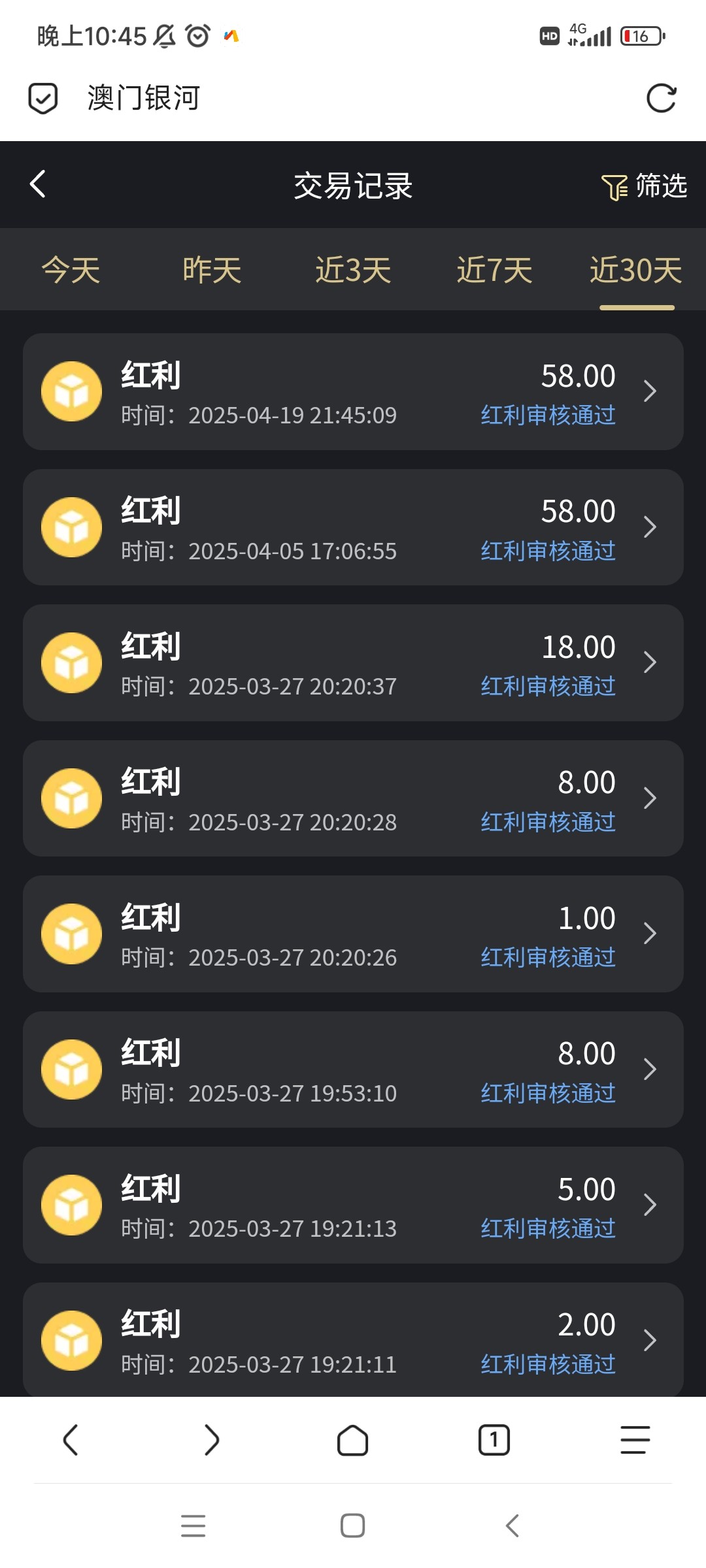Go back from the 交易记录 page
This screenshot has width=706, height=1568.
point(38,184)
